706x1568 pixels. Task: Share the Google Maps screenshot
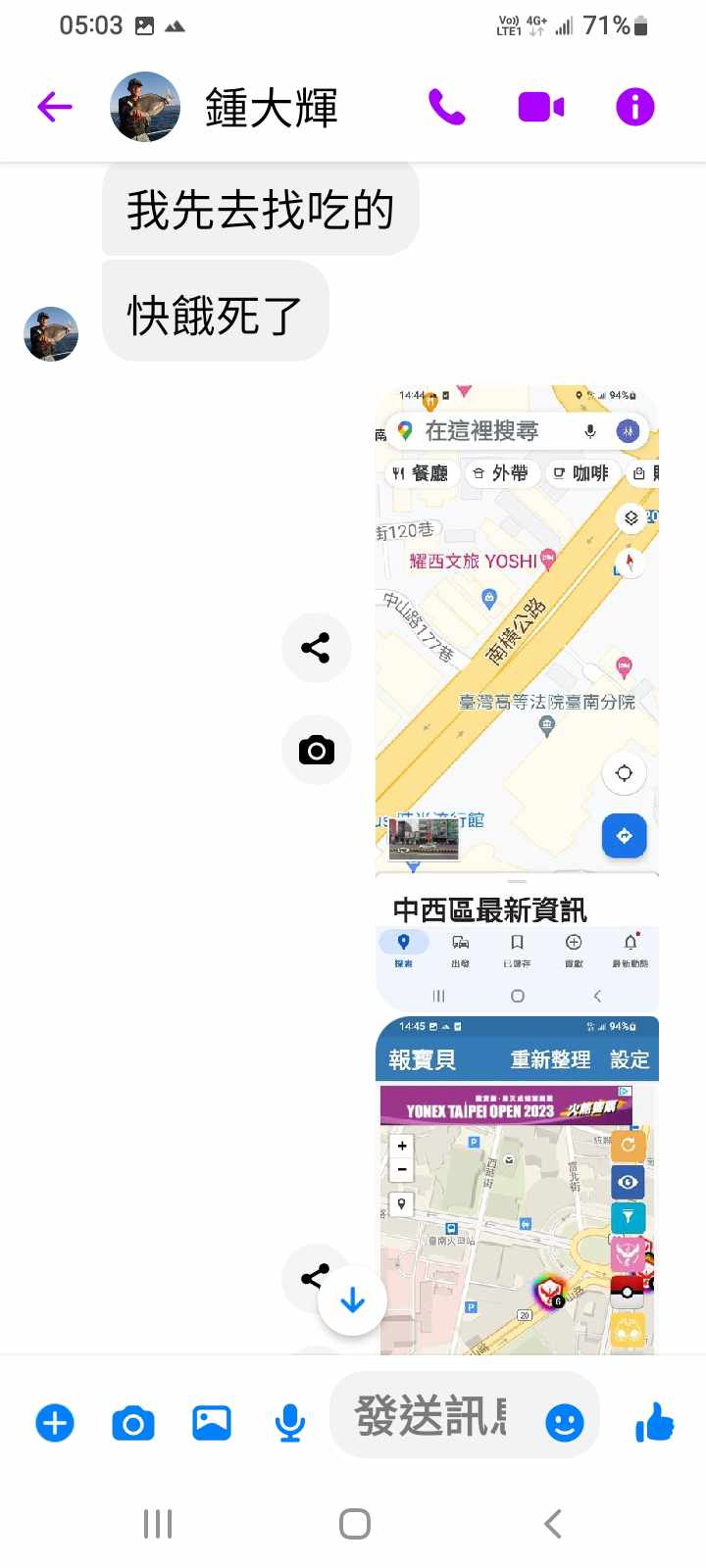[316, 648]
